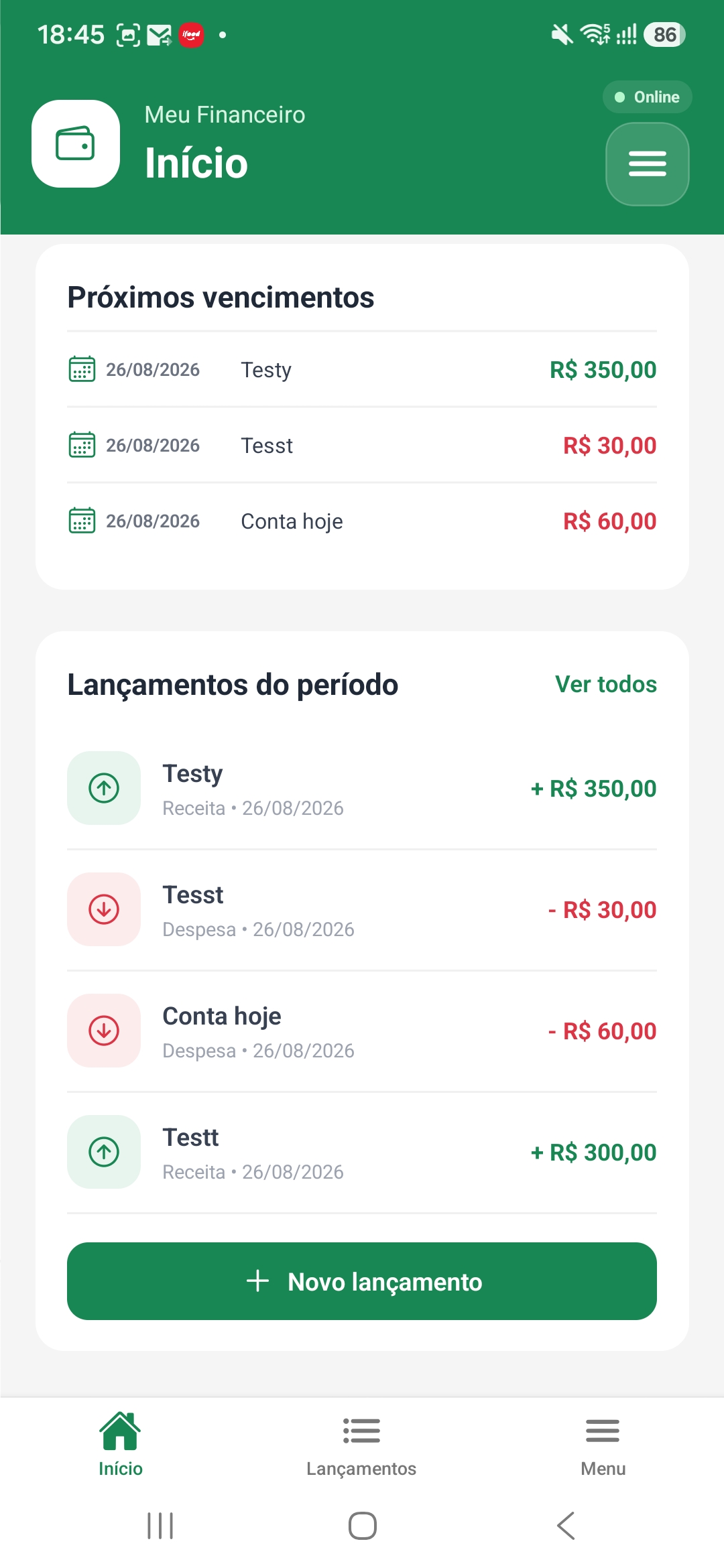
Task: Tap the Ver todos link
Action: [x=606, y=684]
